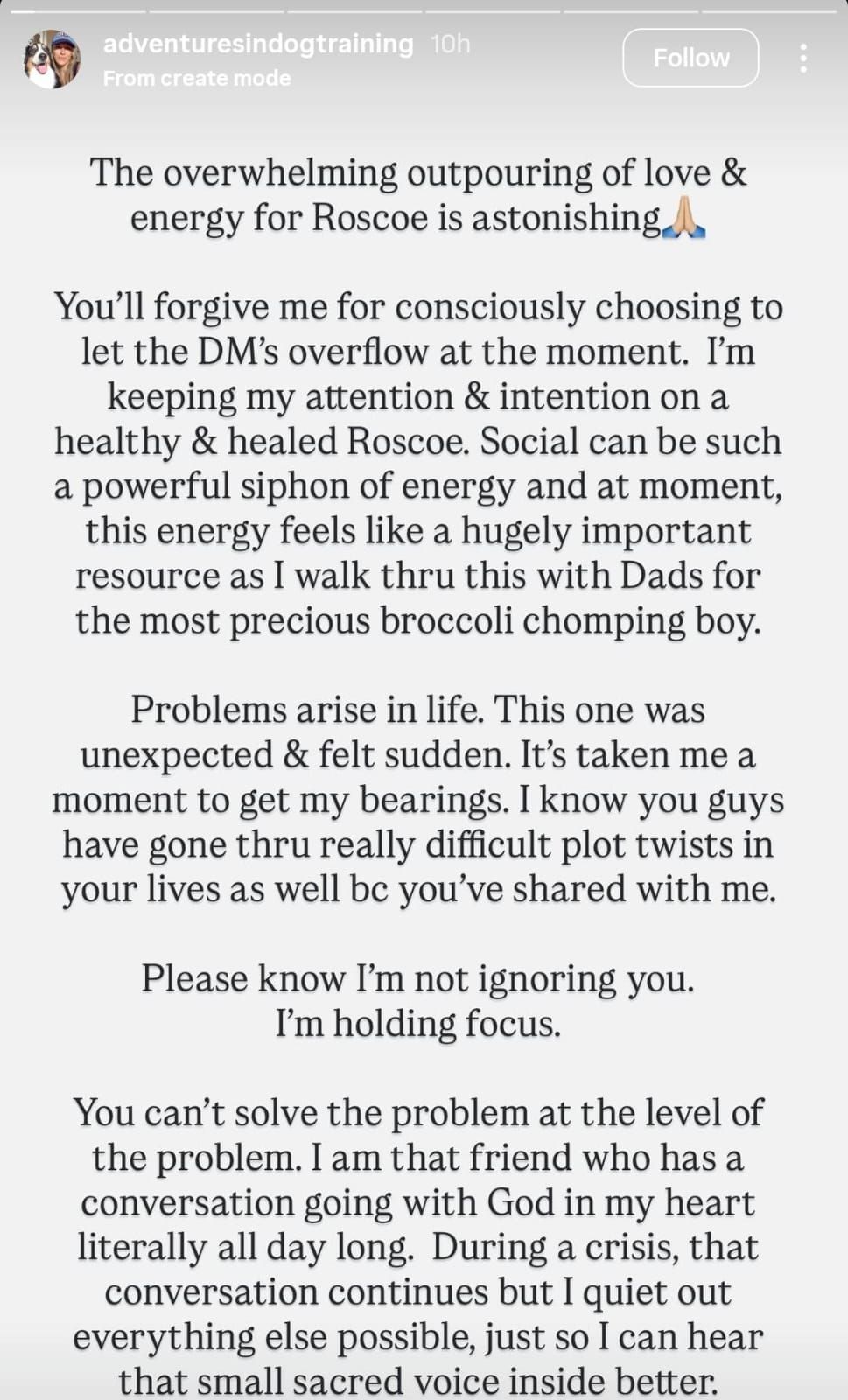Screen dimensions: 848x1400
Task: Open the adventuresindogtraining profile picture
Action: click(52, 59)
